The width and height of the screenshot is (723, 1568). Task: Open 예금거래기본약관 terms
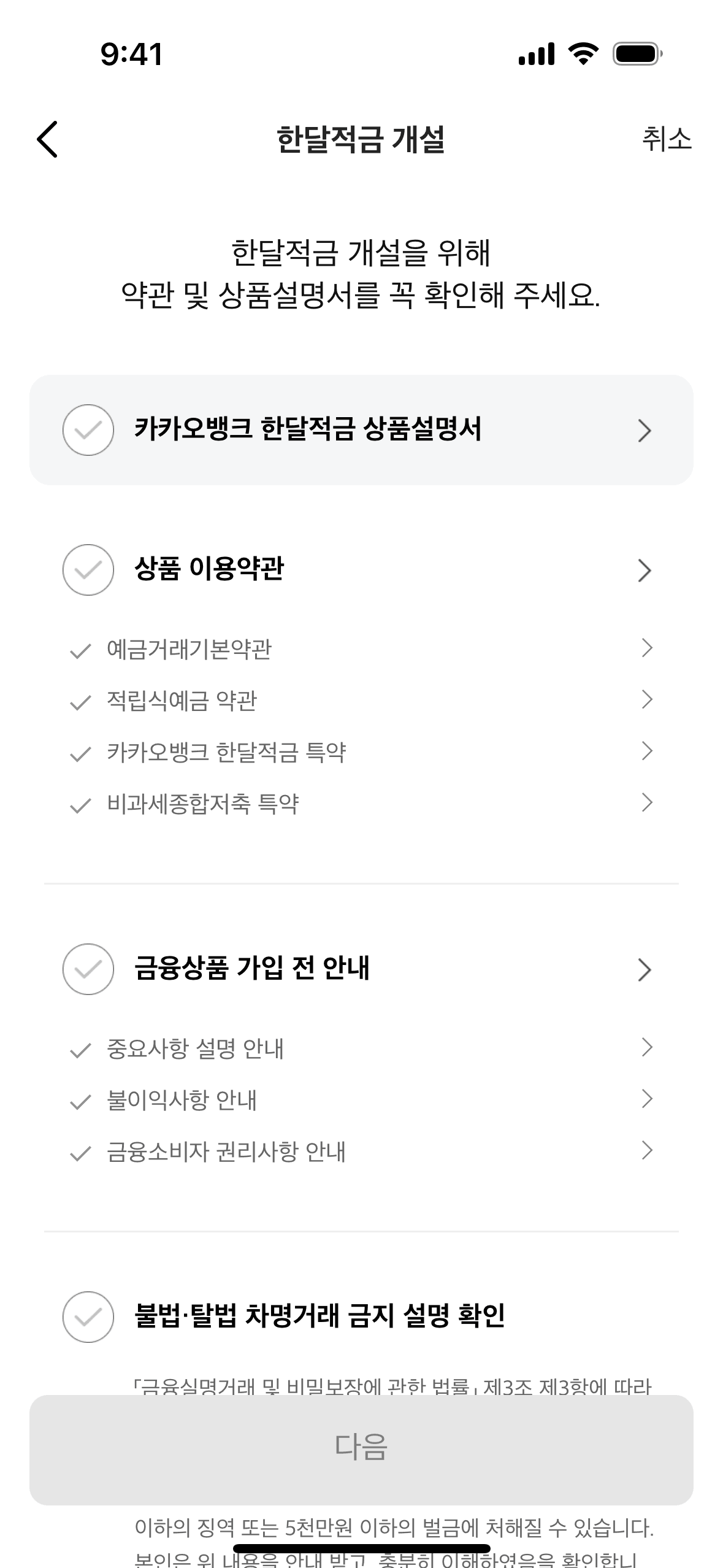coord(189,649)
